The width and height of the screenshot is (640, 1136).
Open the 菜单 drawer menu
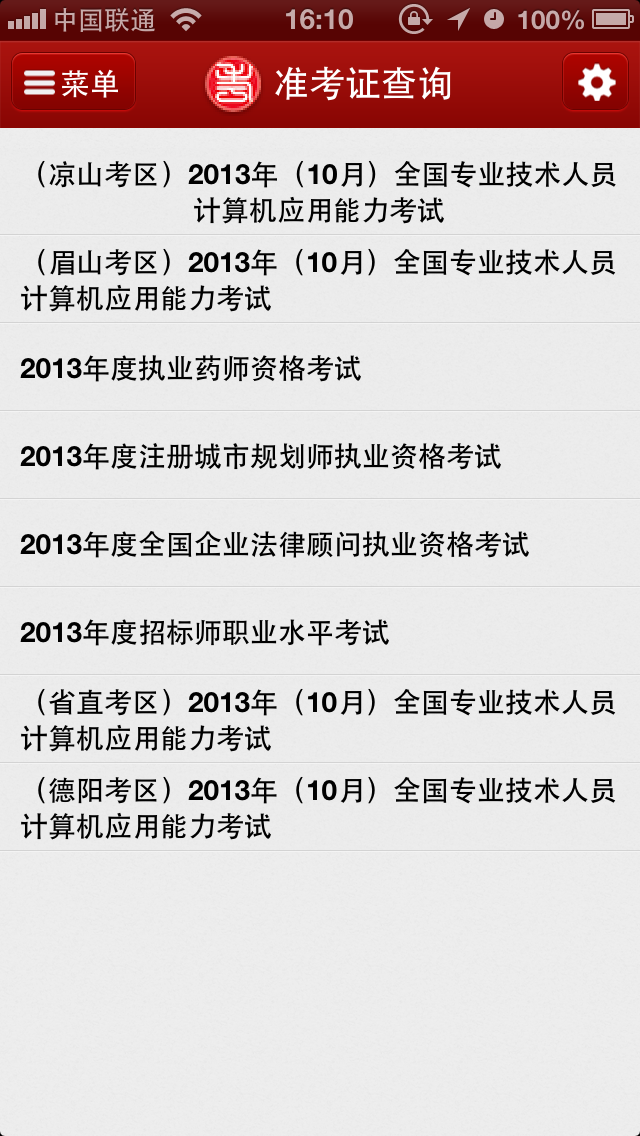(x=73, y=83)
